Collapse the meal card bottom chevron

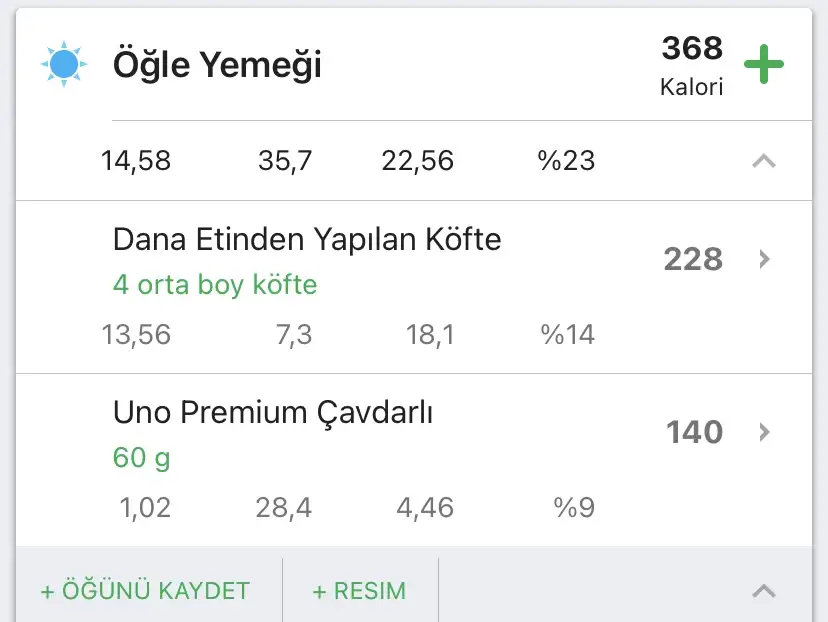[764, 591]
